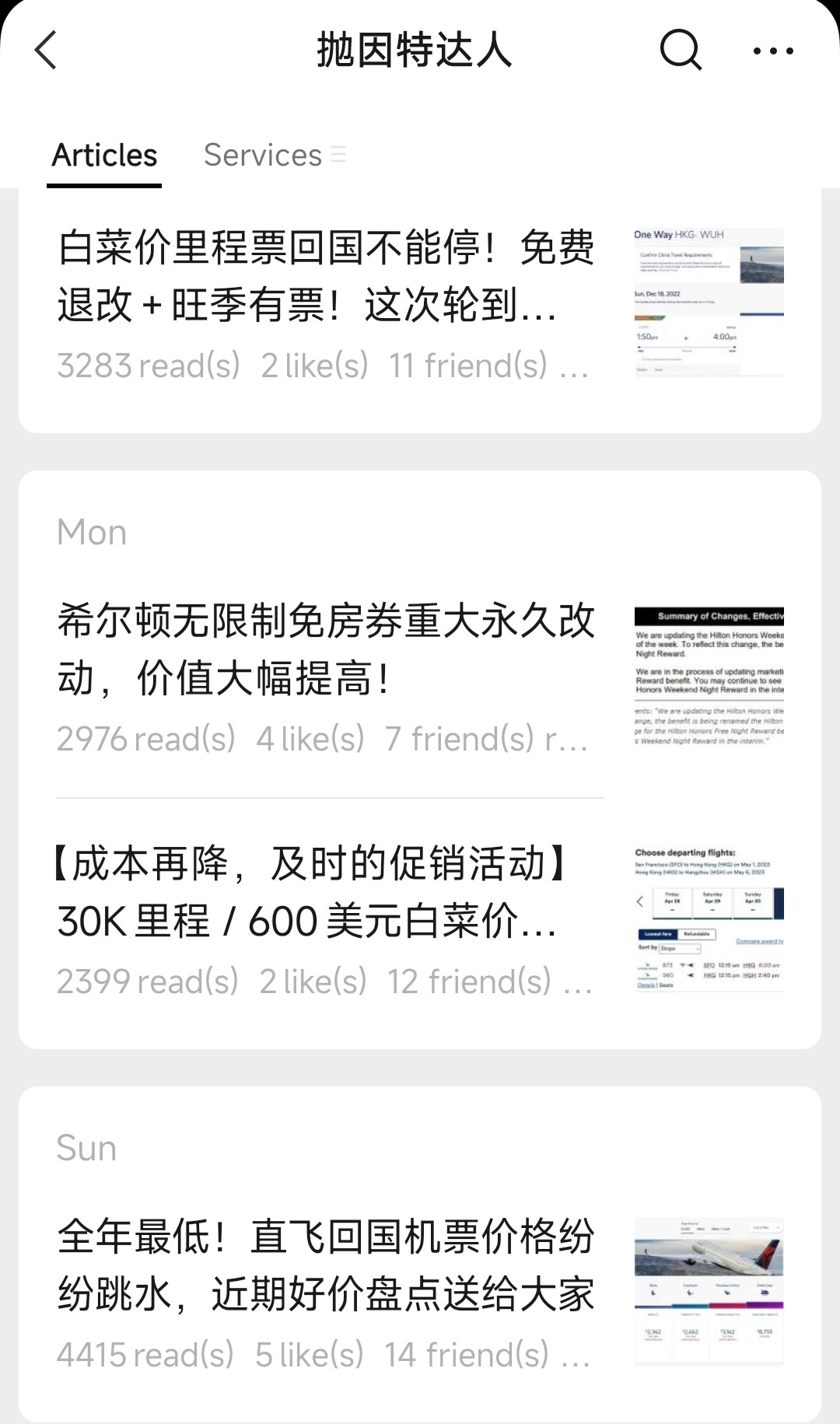
Task: Open the Hilton 希尔顿无限制免房券 article
Action: [327, 650]
